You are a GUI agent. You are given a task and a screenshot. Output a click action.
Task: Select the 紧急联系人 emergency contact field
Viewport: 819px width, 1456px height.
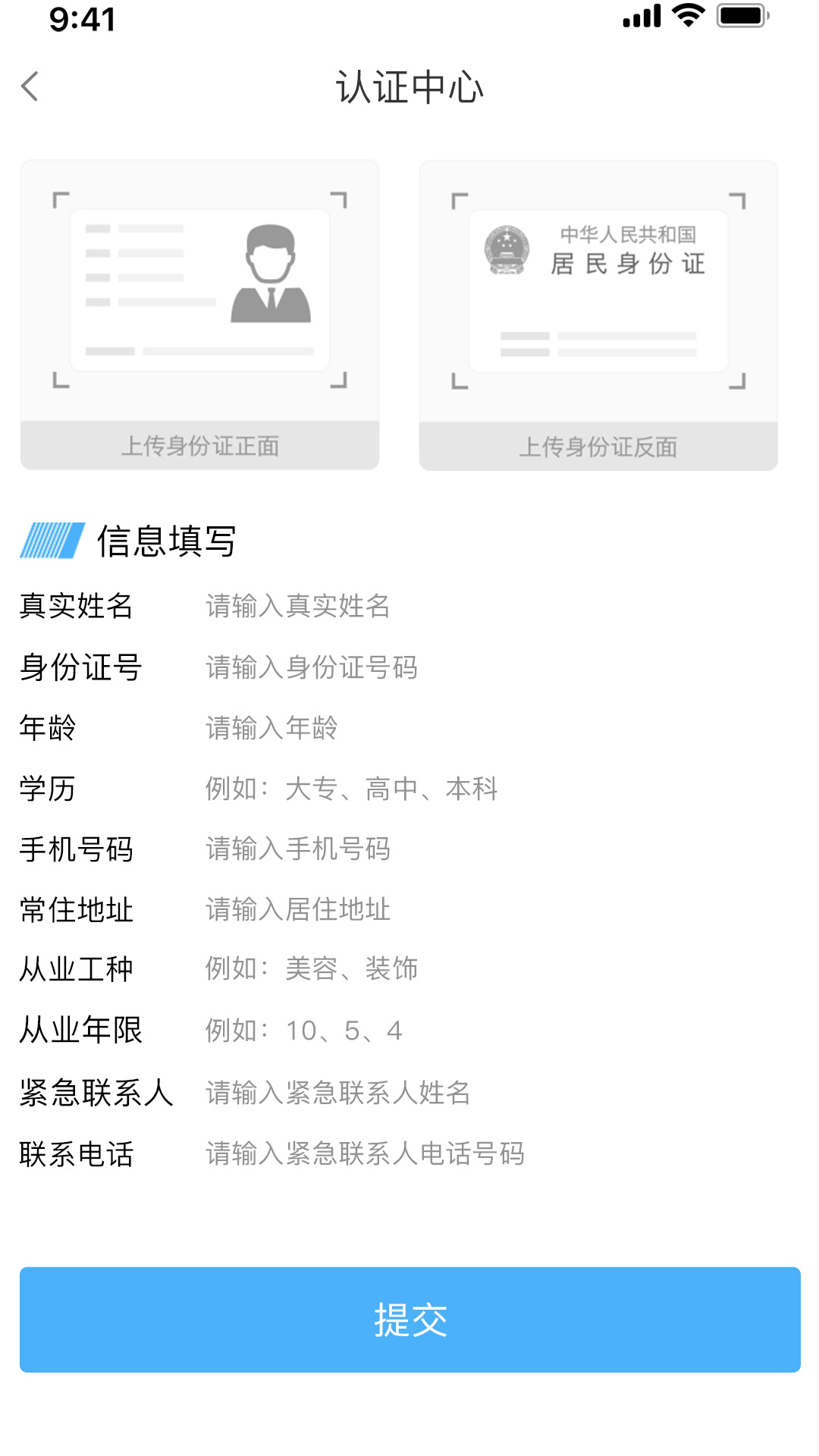(379, 1093)
